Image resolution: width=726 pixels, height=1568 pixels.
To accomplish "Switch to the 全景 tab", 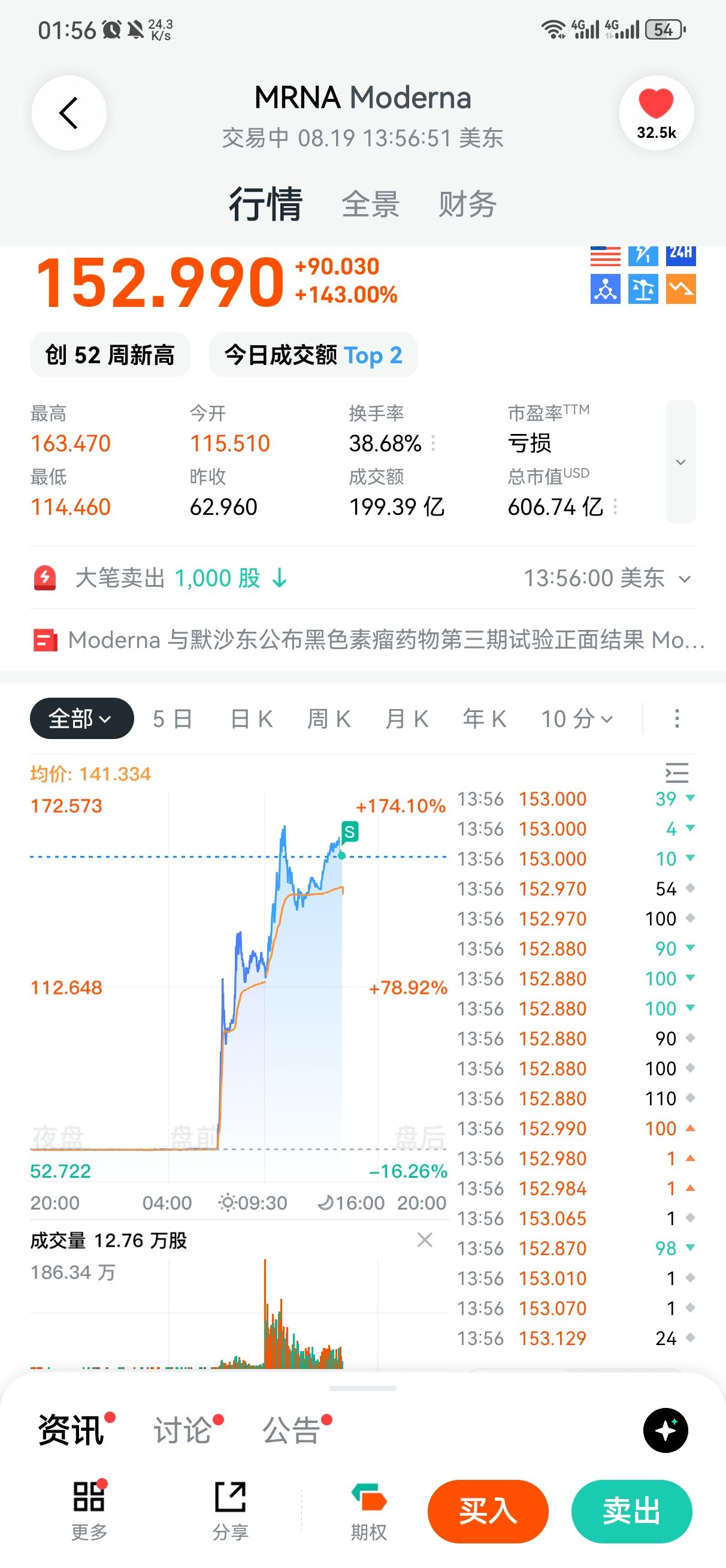I will (370, 204).
